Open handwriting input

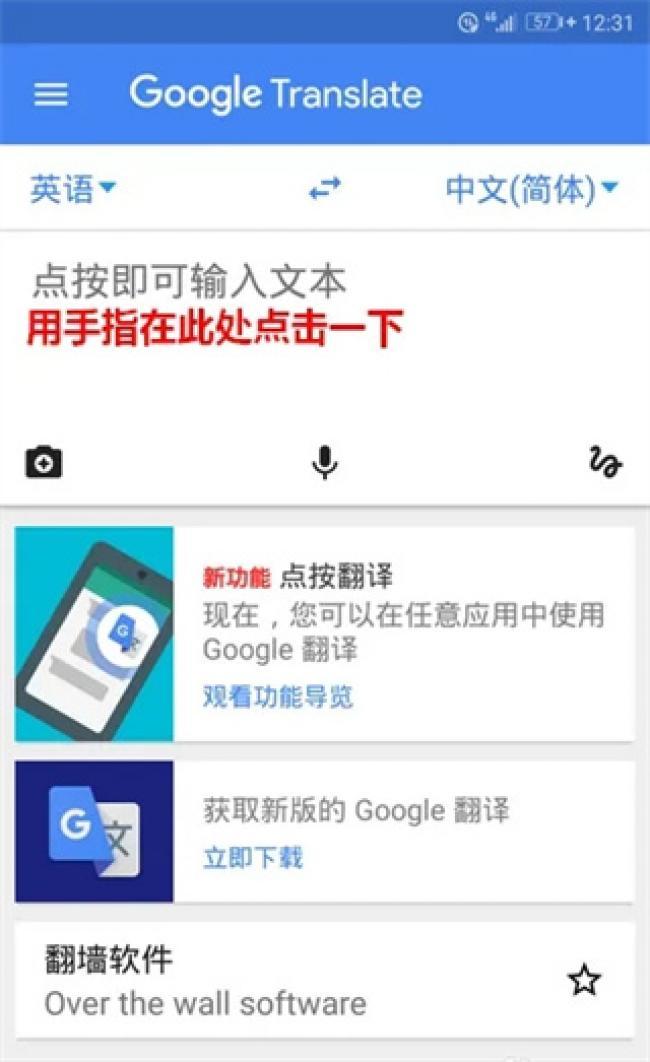coord(604,462)
